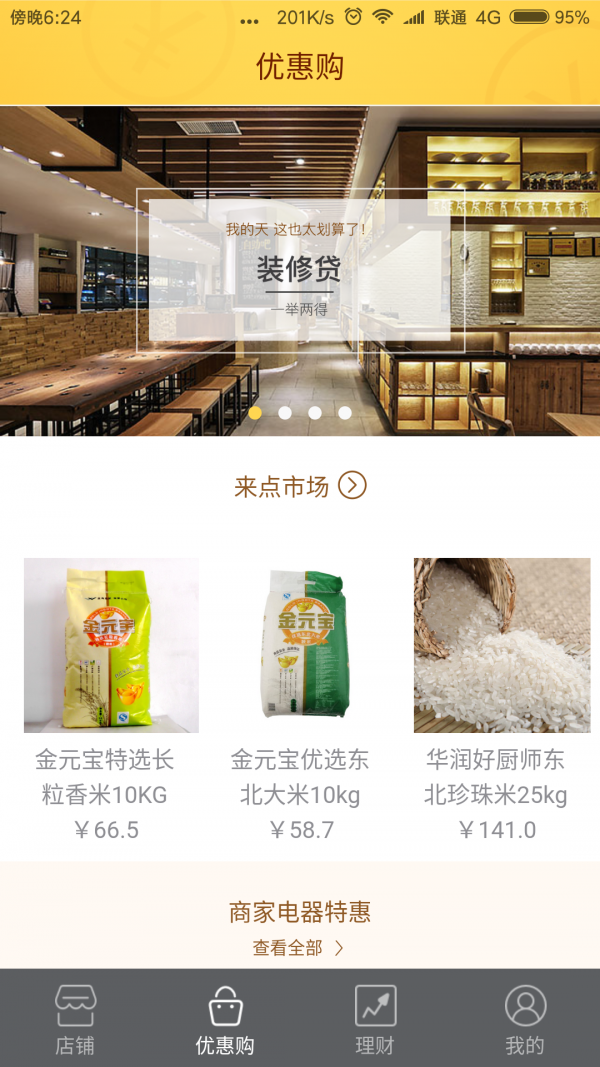
Task: Go to the 理财 tab
Action: pos(375,1018)
